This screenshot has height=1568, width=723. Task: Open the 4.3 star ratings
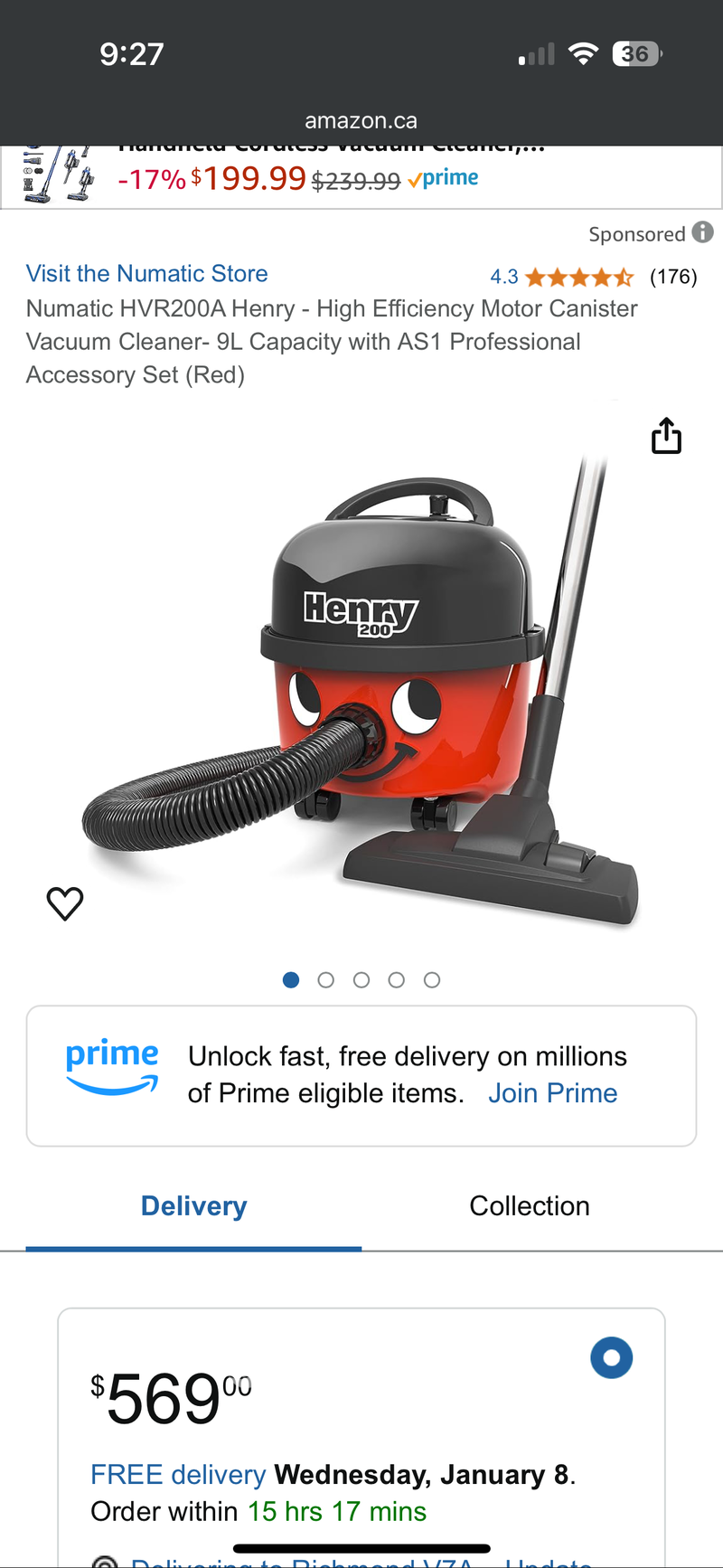pyautogui.click(x=578, y=277)
